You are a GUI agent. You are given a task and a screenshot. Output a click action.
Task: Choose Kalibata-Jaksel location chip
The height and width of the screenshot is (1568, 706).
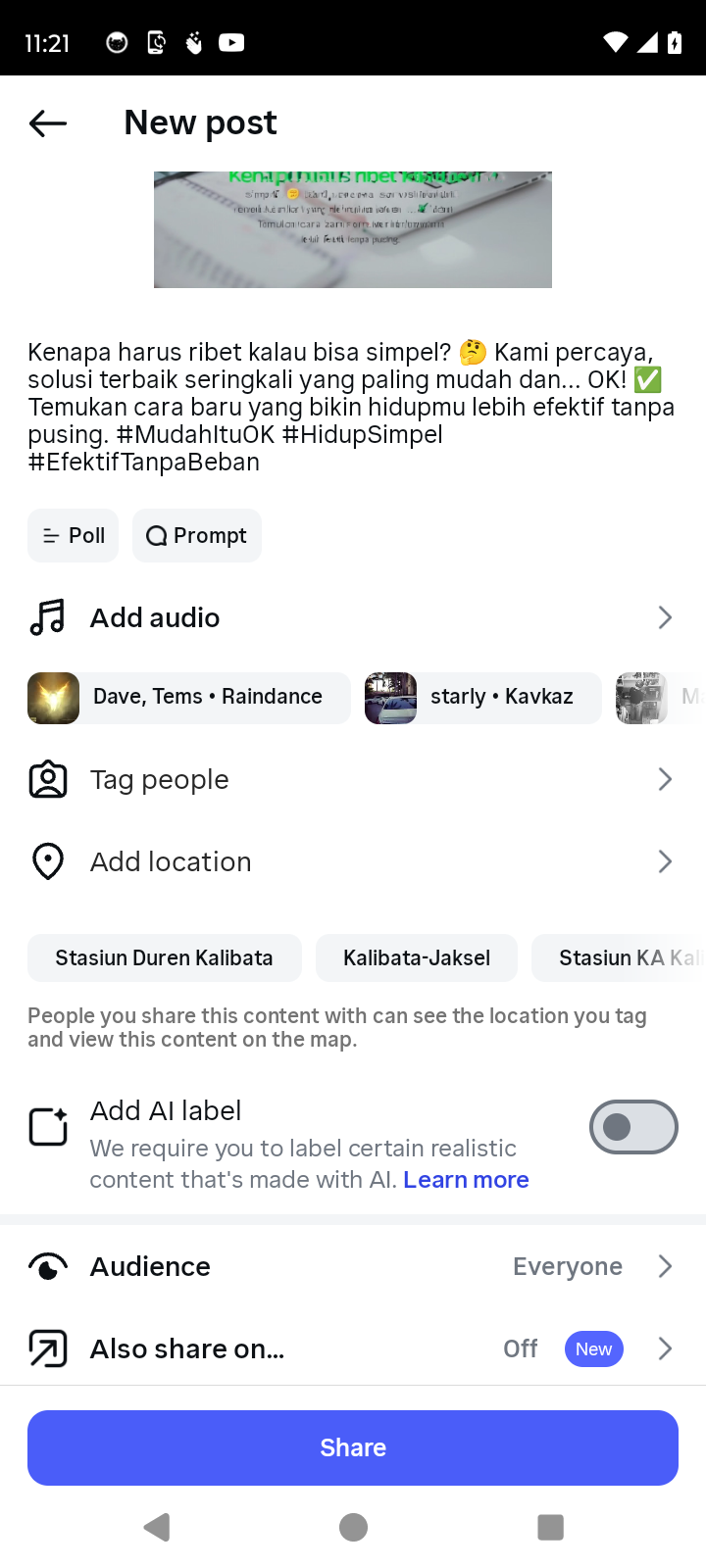tap(417, 958)
